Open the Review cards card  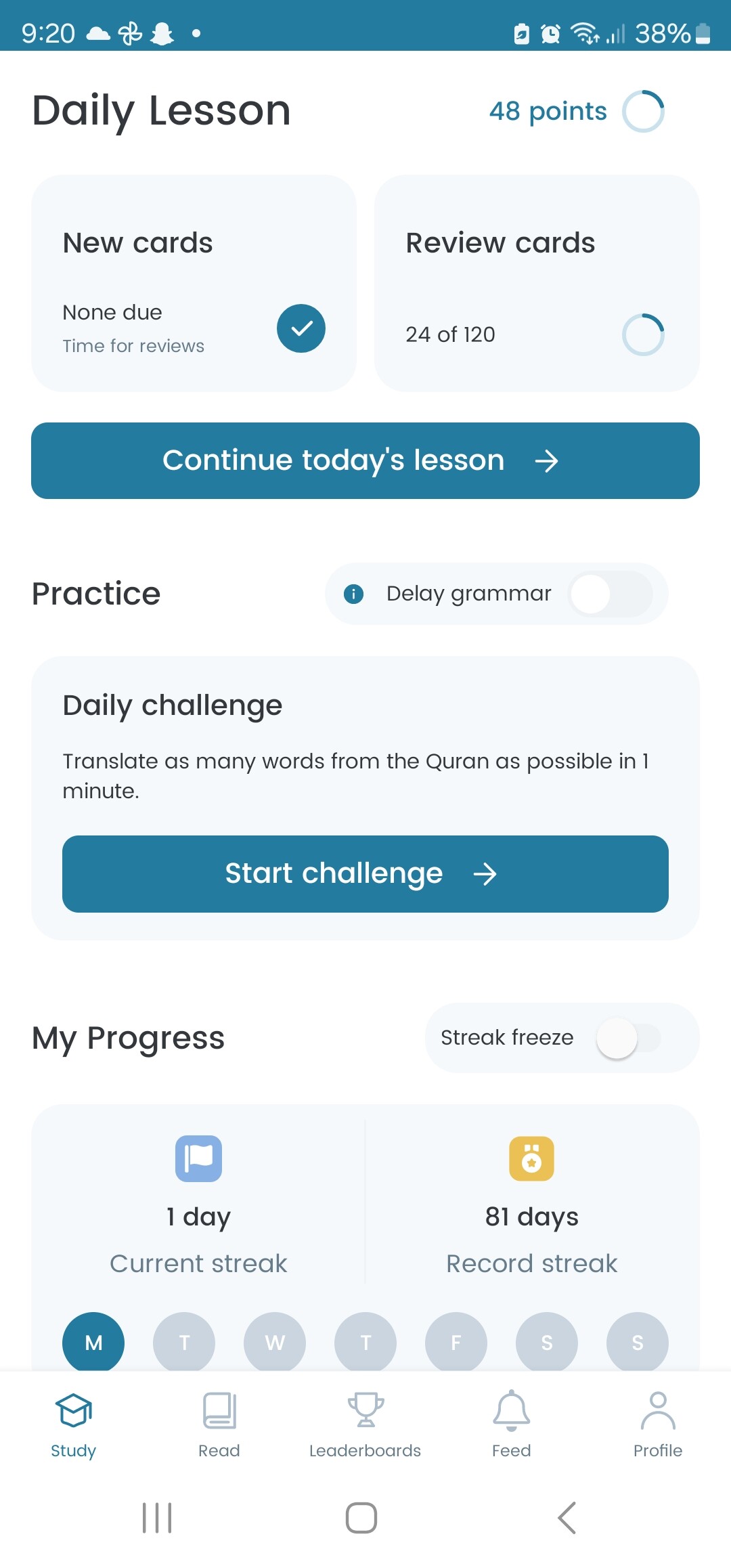(x=537, y=283)
